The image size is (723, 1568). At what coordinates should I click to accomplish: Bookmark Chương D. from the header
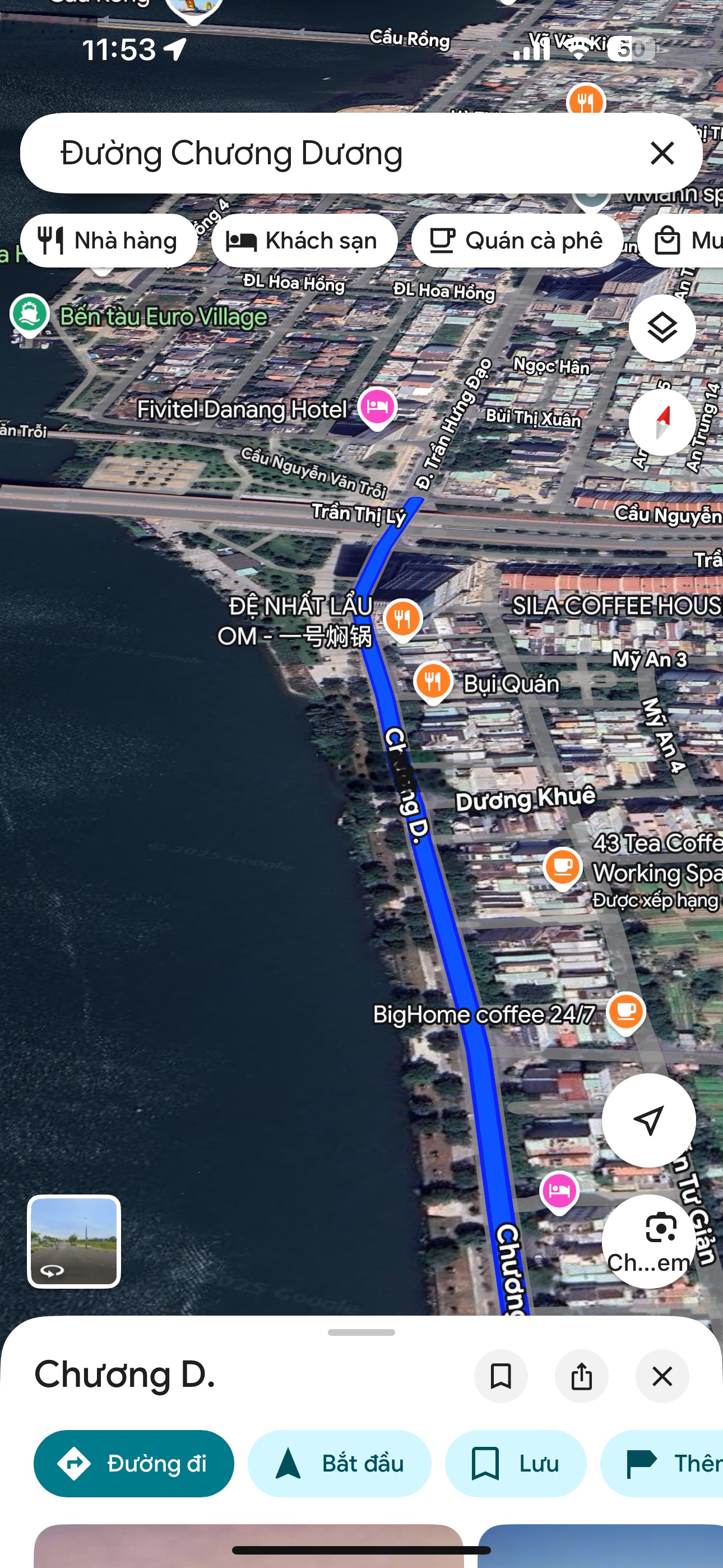pos(500,1376)
